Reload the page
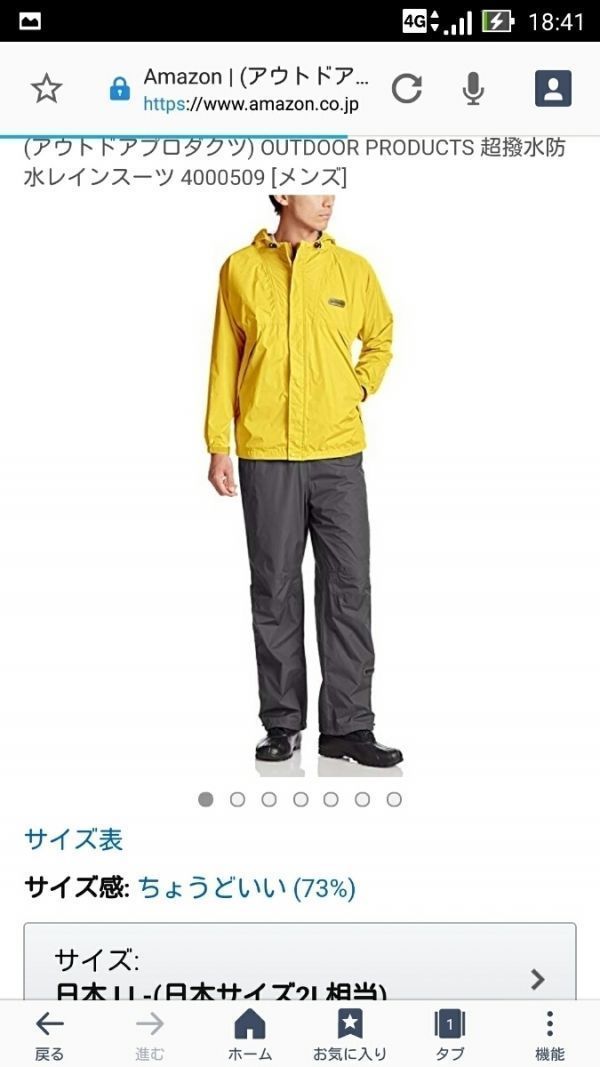The width and height of the screenshot is (600, 1067). (x=406, y=89)
